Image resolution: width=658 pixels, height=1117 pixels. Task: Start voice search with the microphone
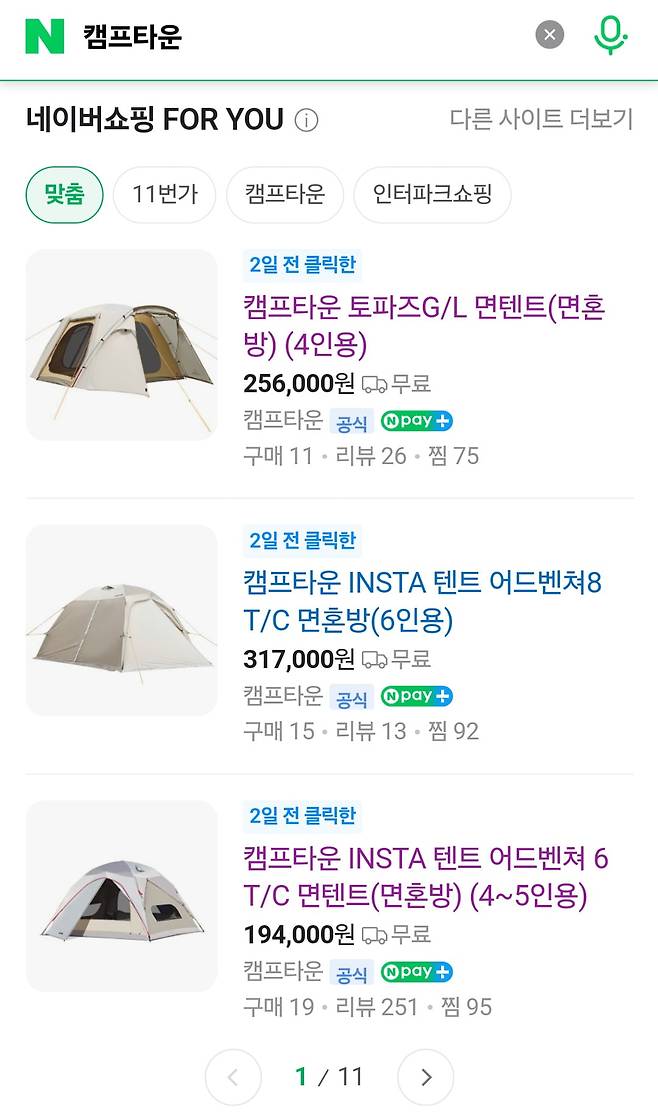(609, 36)
